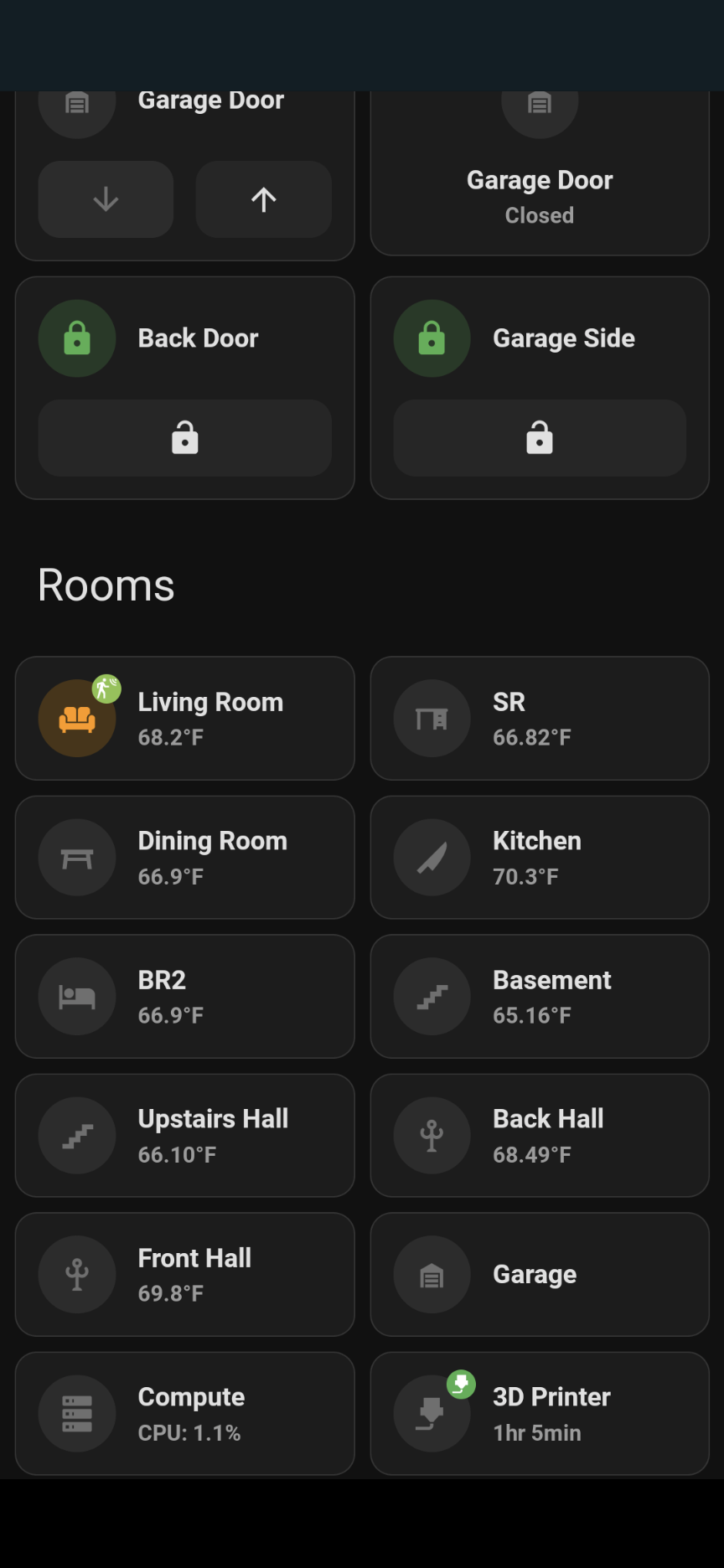The width and height of the screenshot is (724, 1568).
Task: View the Compute CPU card
Action: pyautogui.click(x=185, y=1414)
